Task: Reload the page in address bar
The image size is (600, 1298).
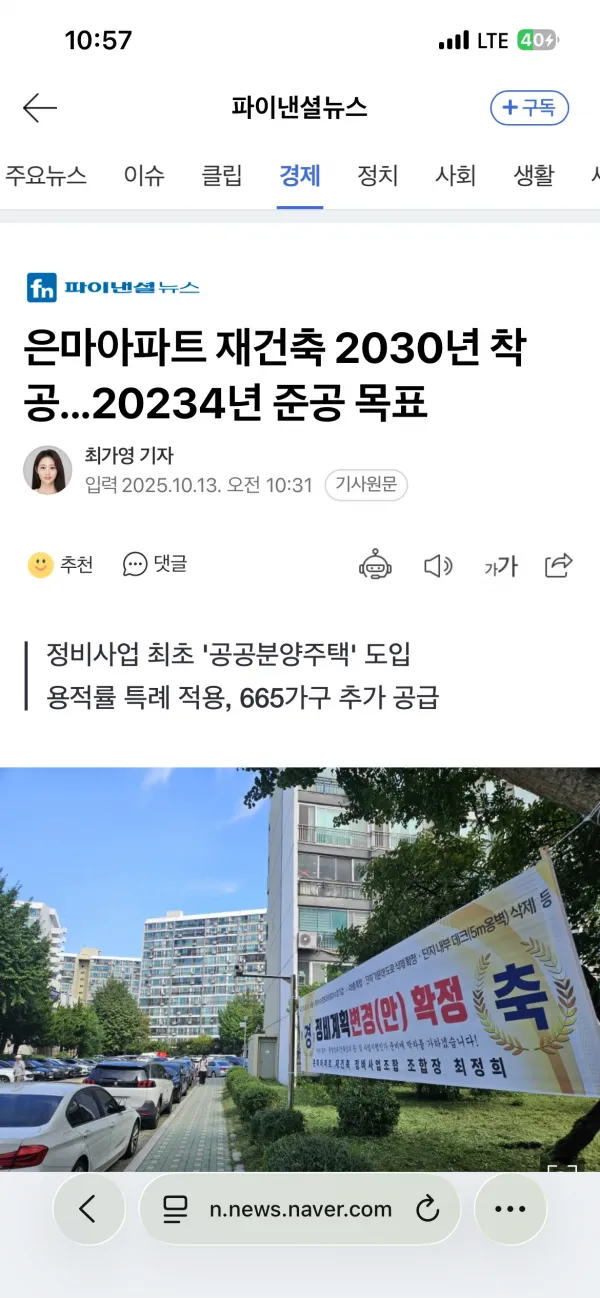Action: click(427, 1209)
